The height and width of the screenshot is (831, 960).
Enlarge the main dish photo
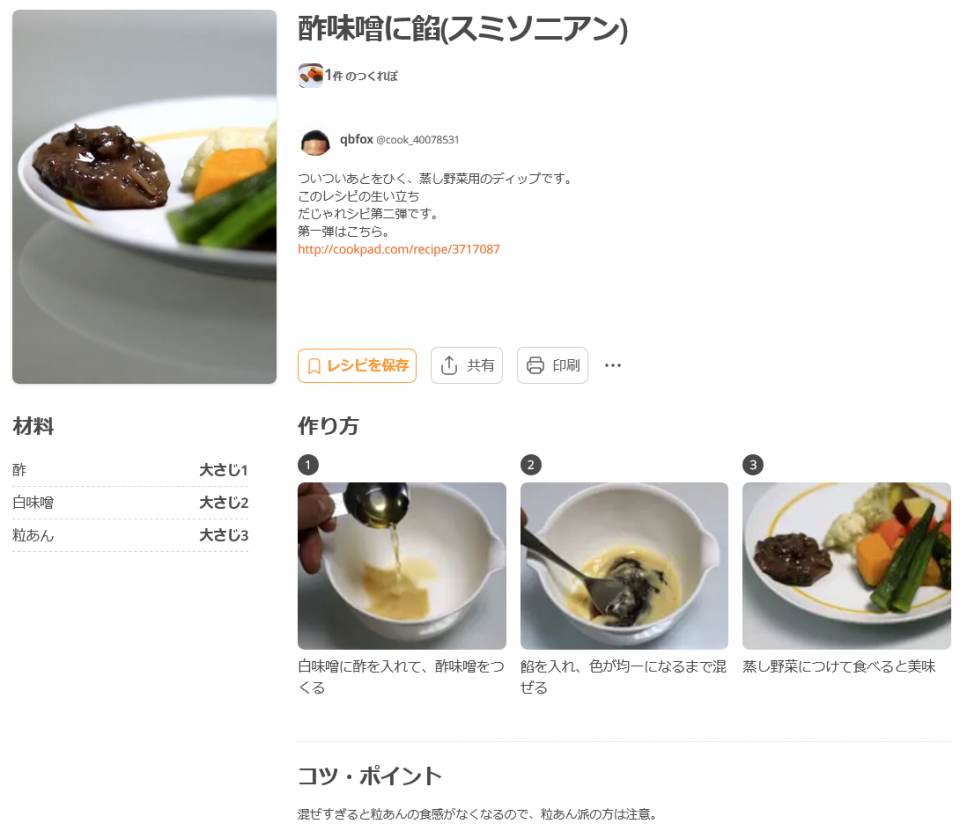point(144,197)
